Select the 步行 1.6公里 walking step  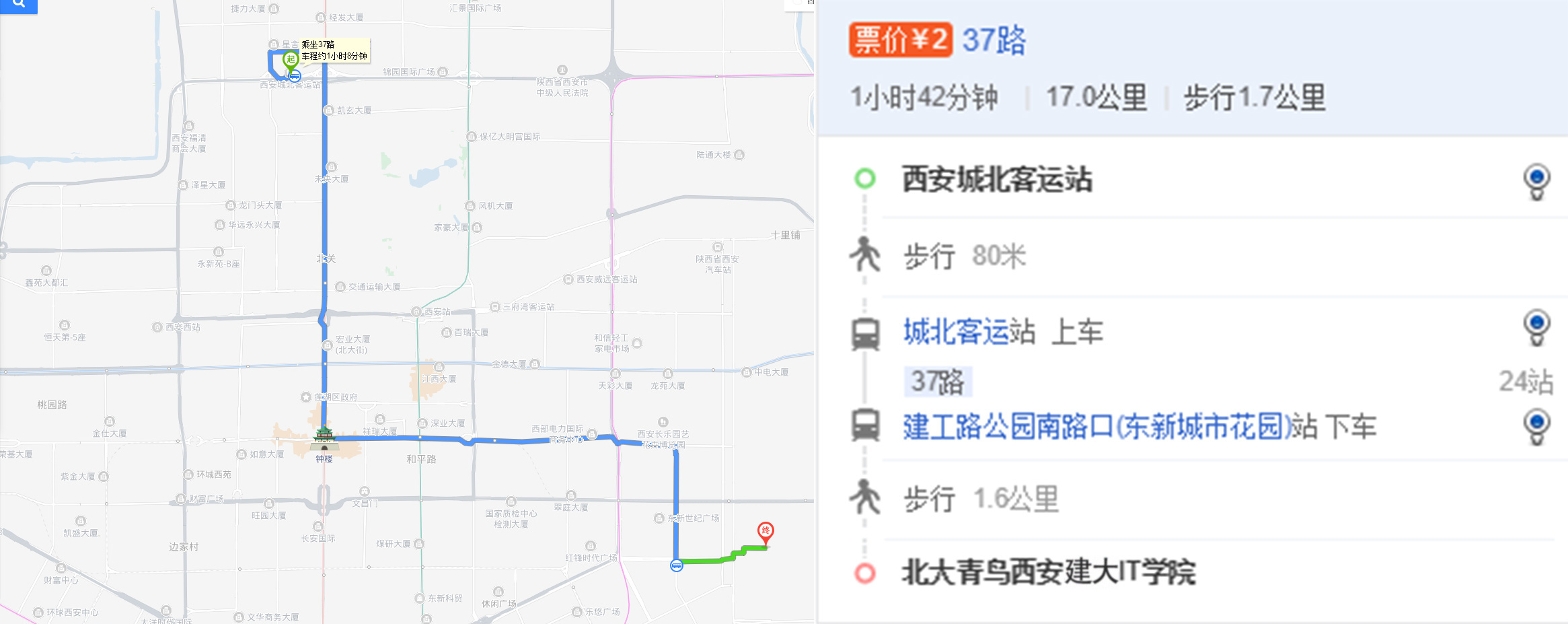pyautogui.click(x=981, y=499)
